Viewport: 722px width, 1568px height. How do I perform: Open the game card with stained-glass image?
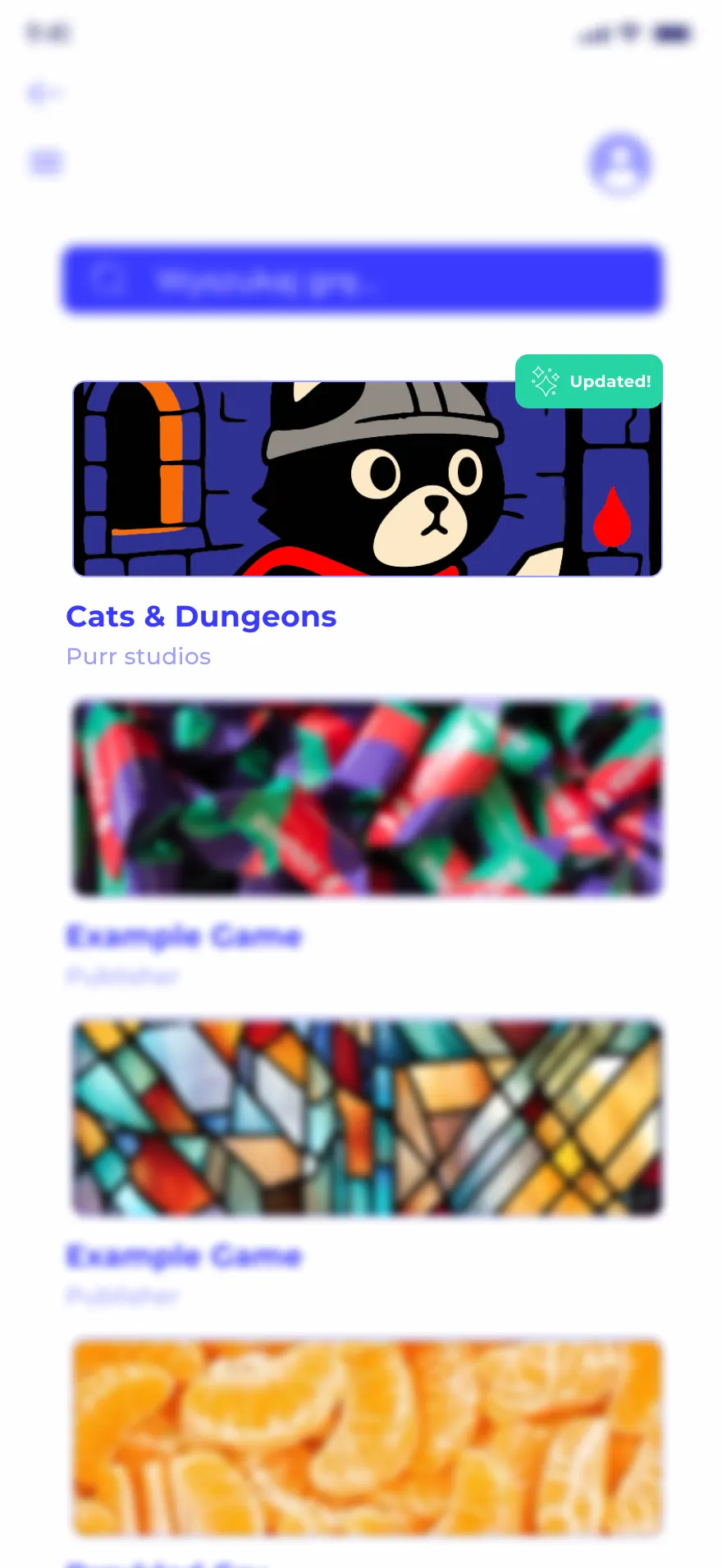coord(367,1118)
